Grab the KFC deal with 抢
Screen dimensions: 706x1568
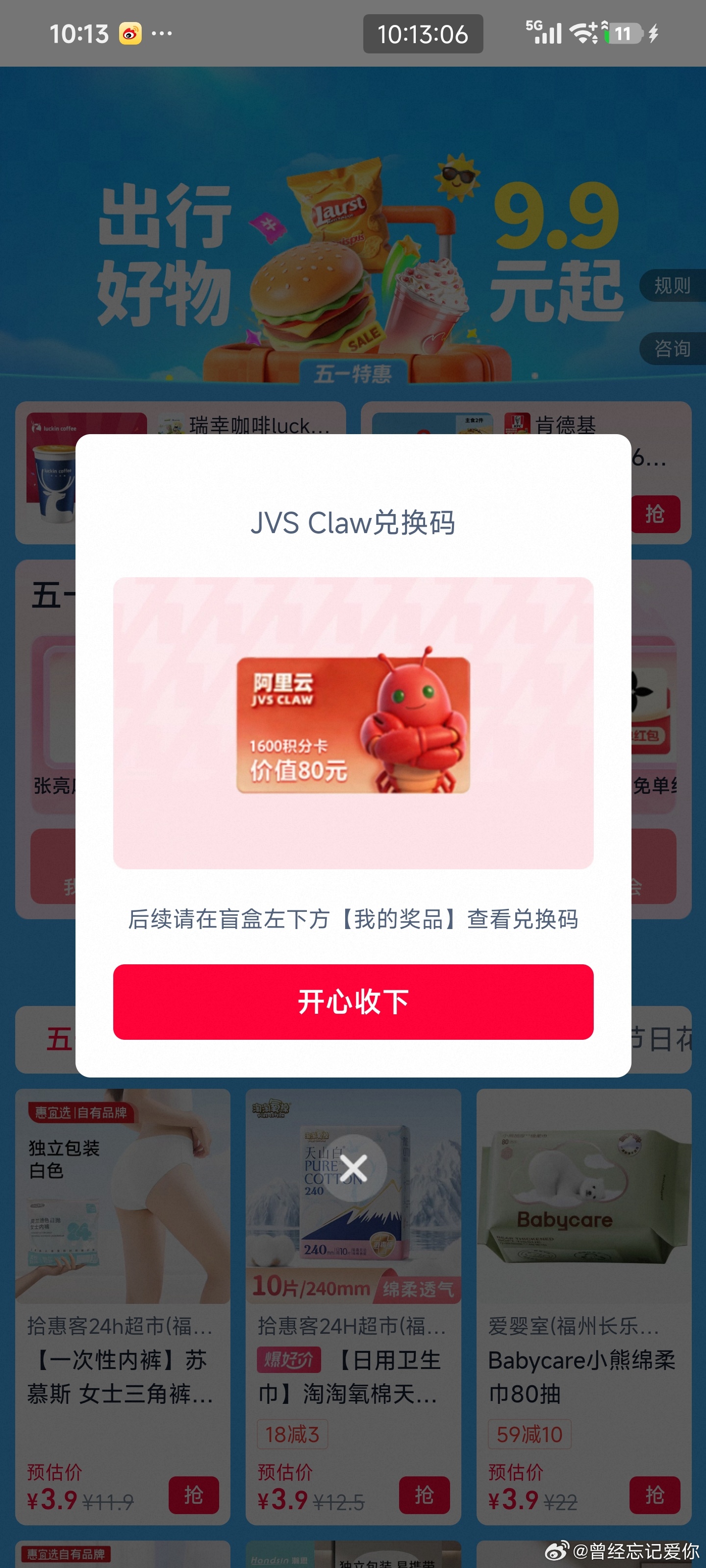[x=655, y=514]
